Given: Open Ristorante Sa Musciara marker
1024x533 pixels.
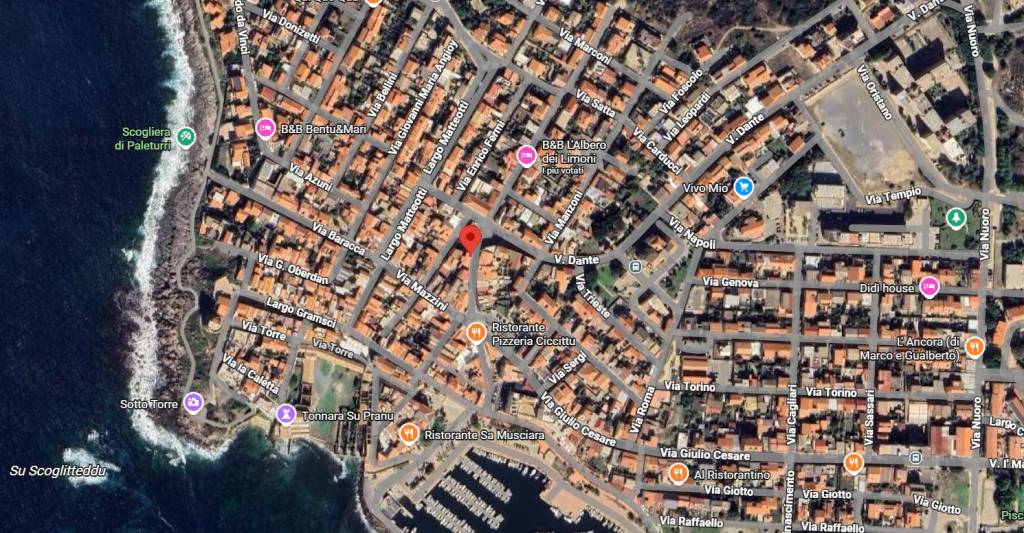Looking at the screenshot, I should point(408,433).
